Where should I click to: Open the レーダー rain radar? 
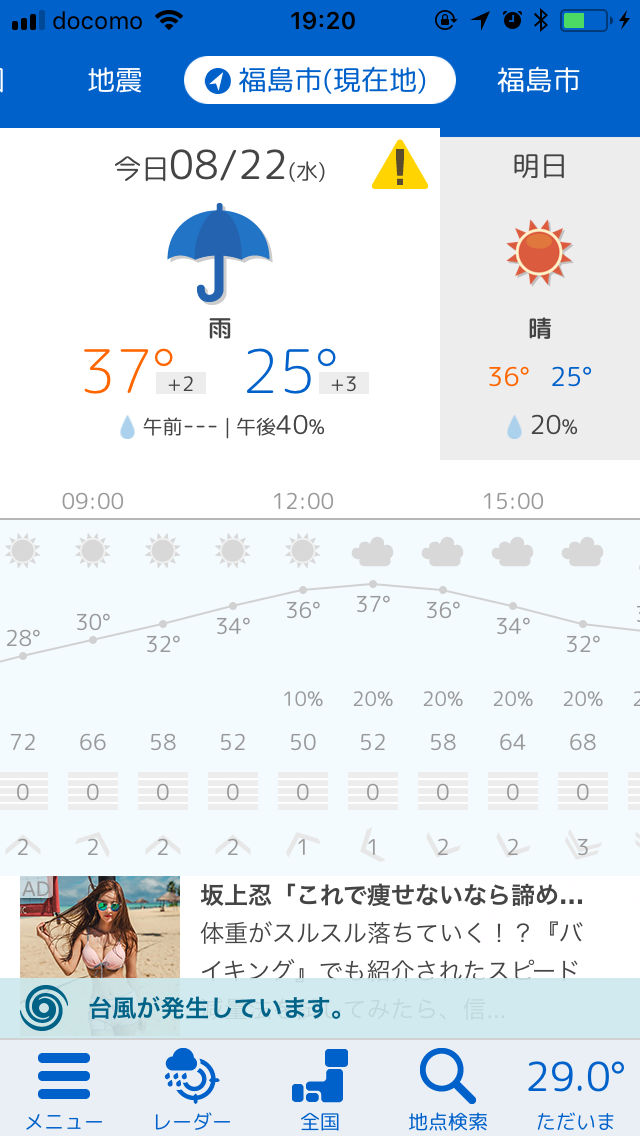(x=191, y=1090)
